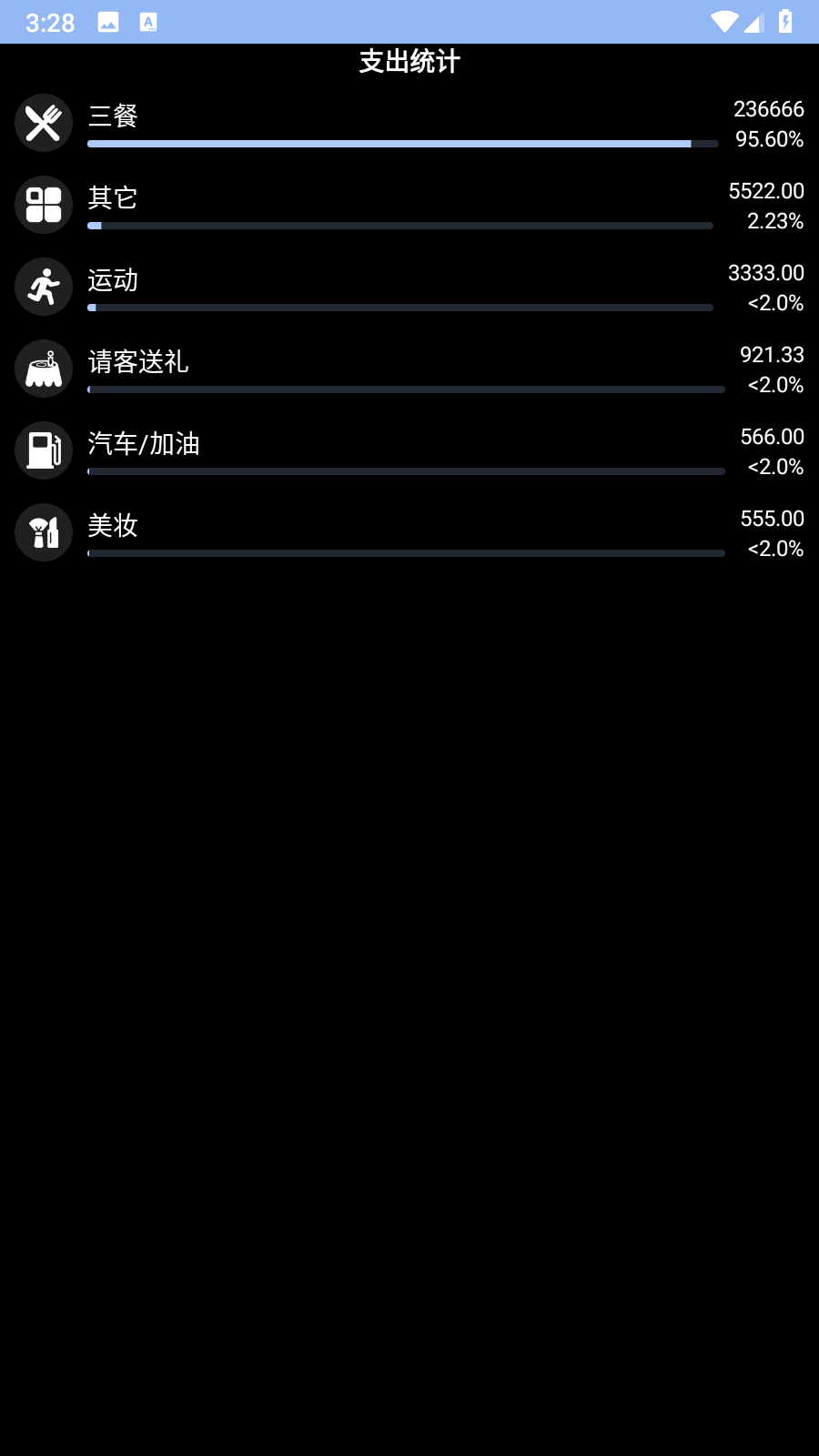Tap the 95.60% percentage label
Viewport: 819px width, 1456px height.
[773, 140]
